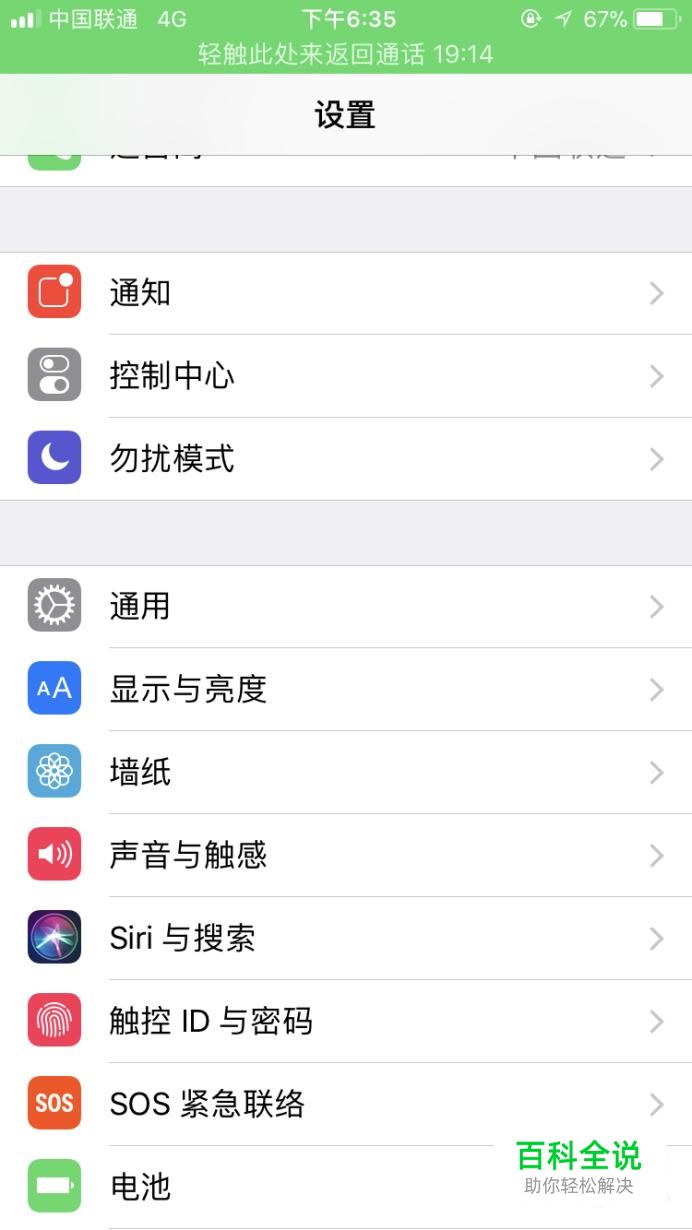Select 显示与亮度

pyautogui.click(x=346, y=689)
